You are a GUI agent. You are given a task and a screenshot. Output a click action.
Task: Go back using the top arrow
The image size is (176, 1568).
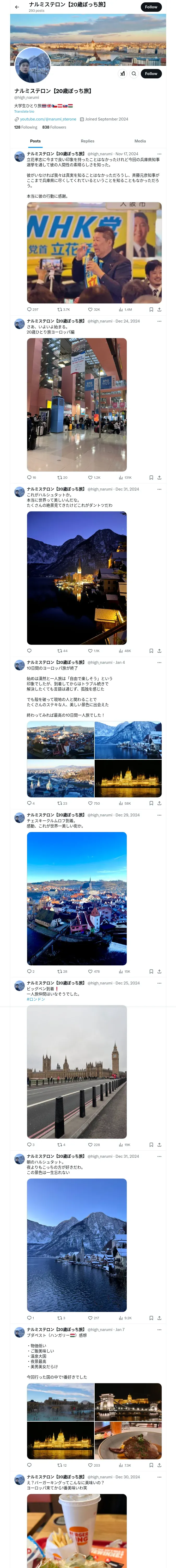point(17,7)
